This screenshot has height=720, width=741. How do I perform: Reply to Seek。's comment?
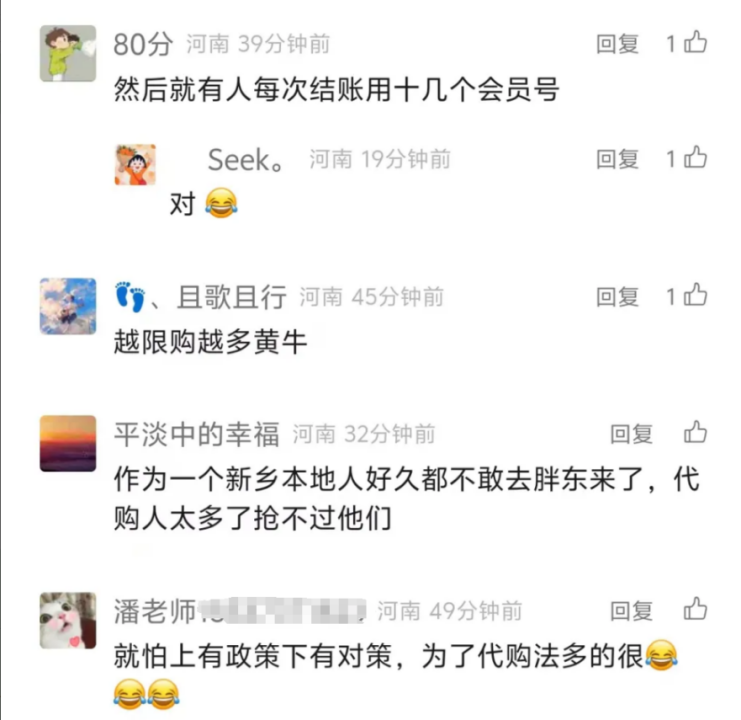click(x=617, y=158)
